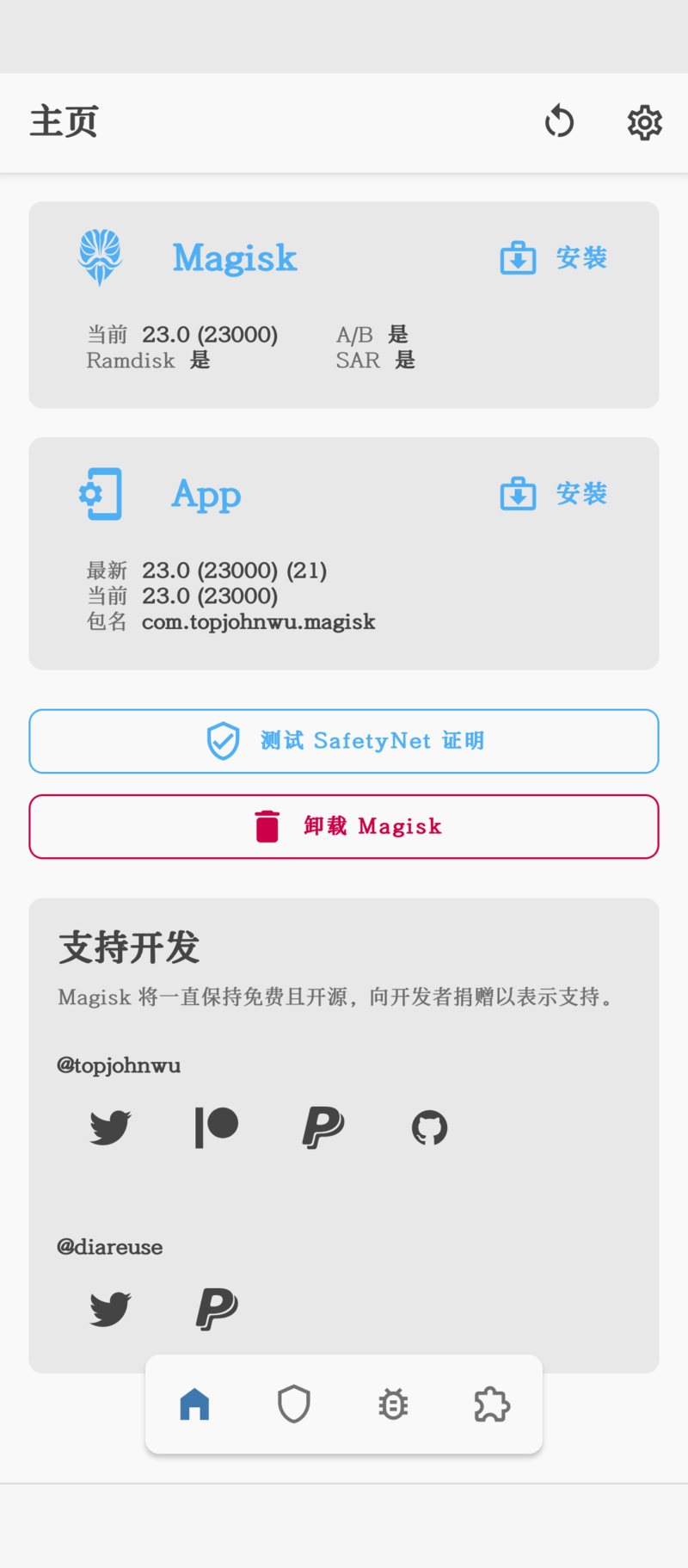
Task: Open the settings gear
Action: [644, 123]
